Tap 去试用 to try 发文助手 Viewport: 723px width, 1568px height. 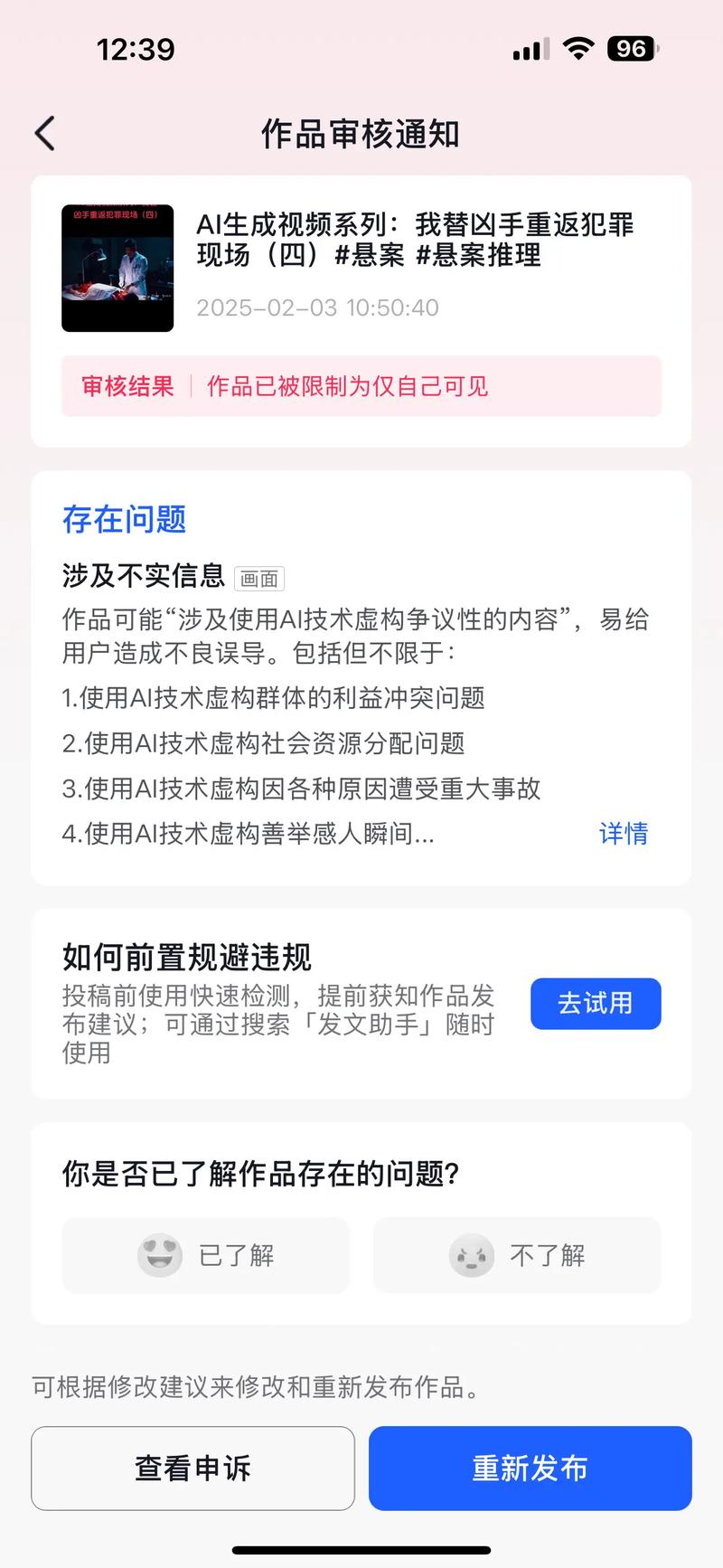596,1004
